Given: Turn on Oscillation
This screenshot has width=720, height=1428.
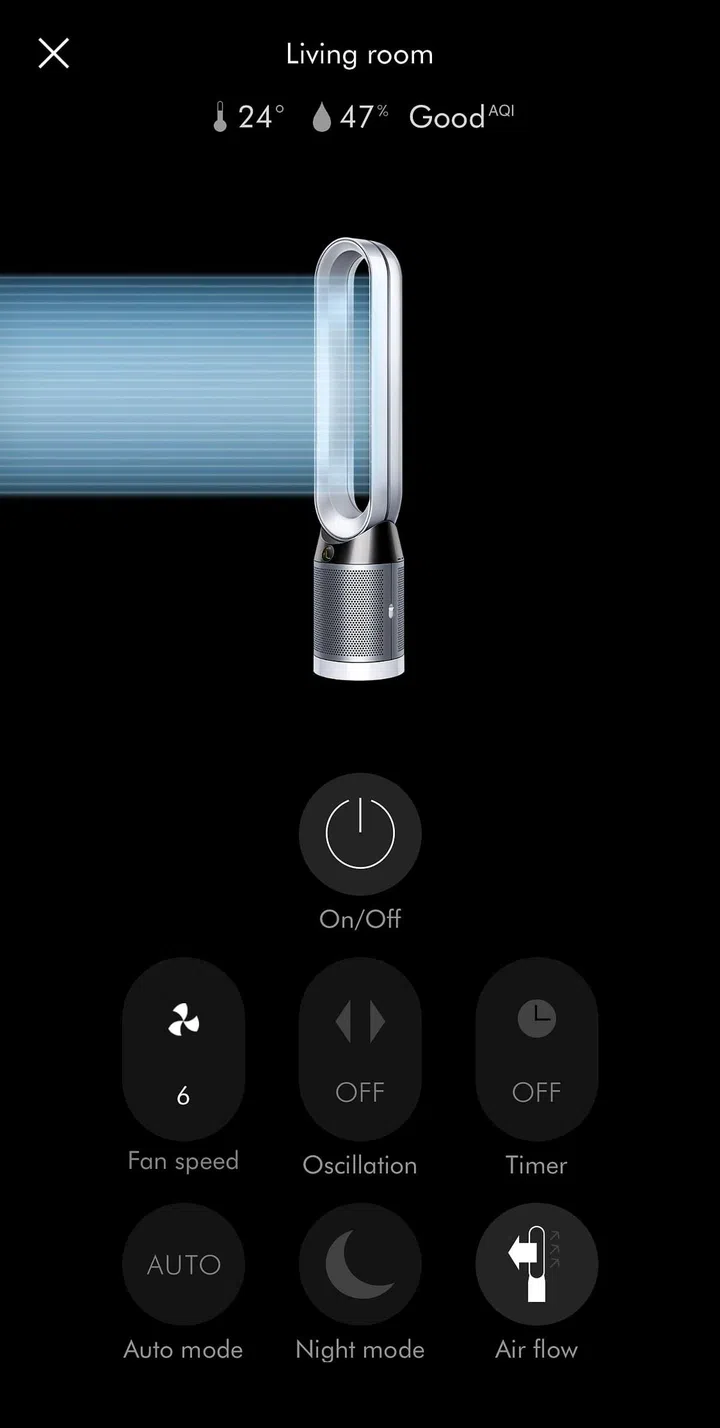Looking at the screenshot, I should click(360, 1049).
